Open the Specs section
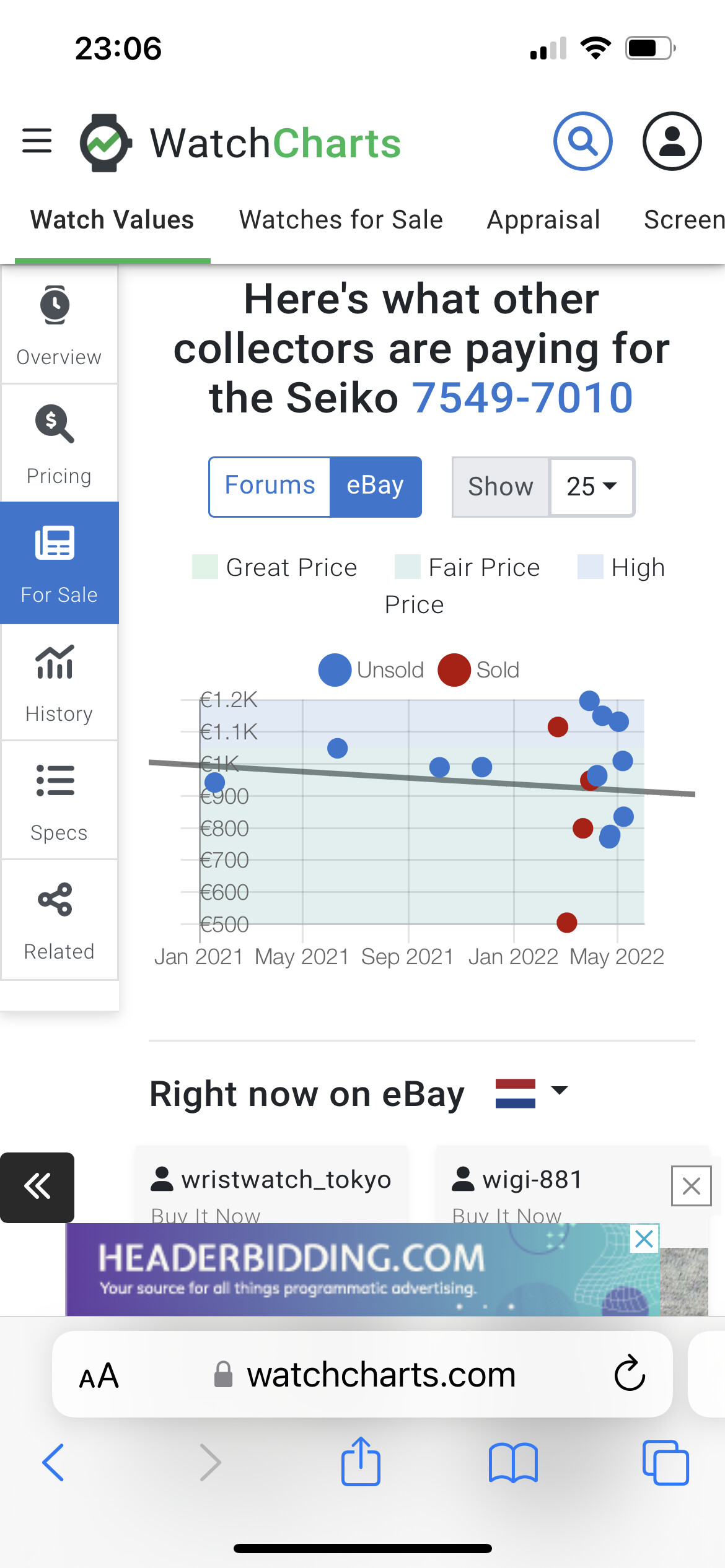 [x=59, y=800]
